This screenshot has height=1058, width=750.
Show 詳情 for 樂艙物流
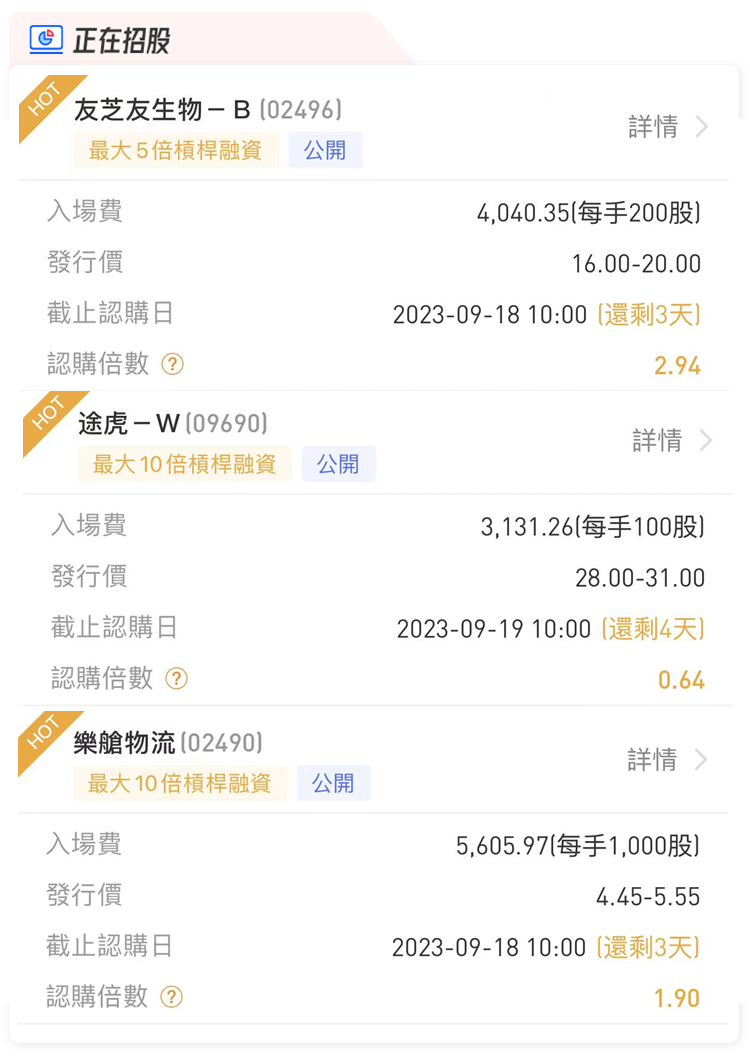(667, 761)
